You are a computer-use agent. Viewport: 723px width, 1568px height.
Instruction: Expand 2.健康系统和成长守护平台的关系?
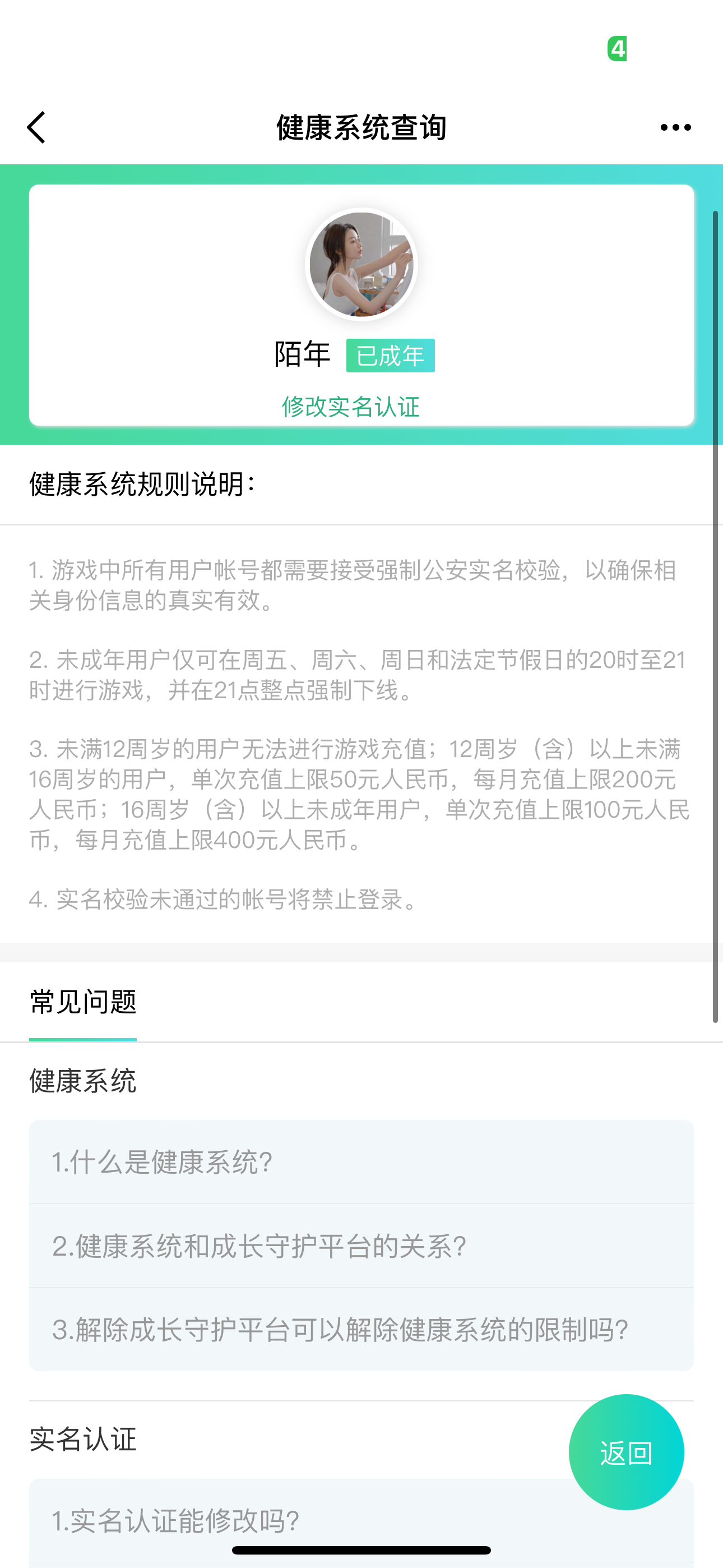point(360,1246)
